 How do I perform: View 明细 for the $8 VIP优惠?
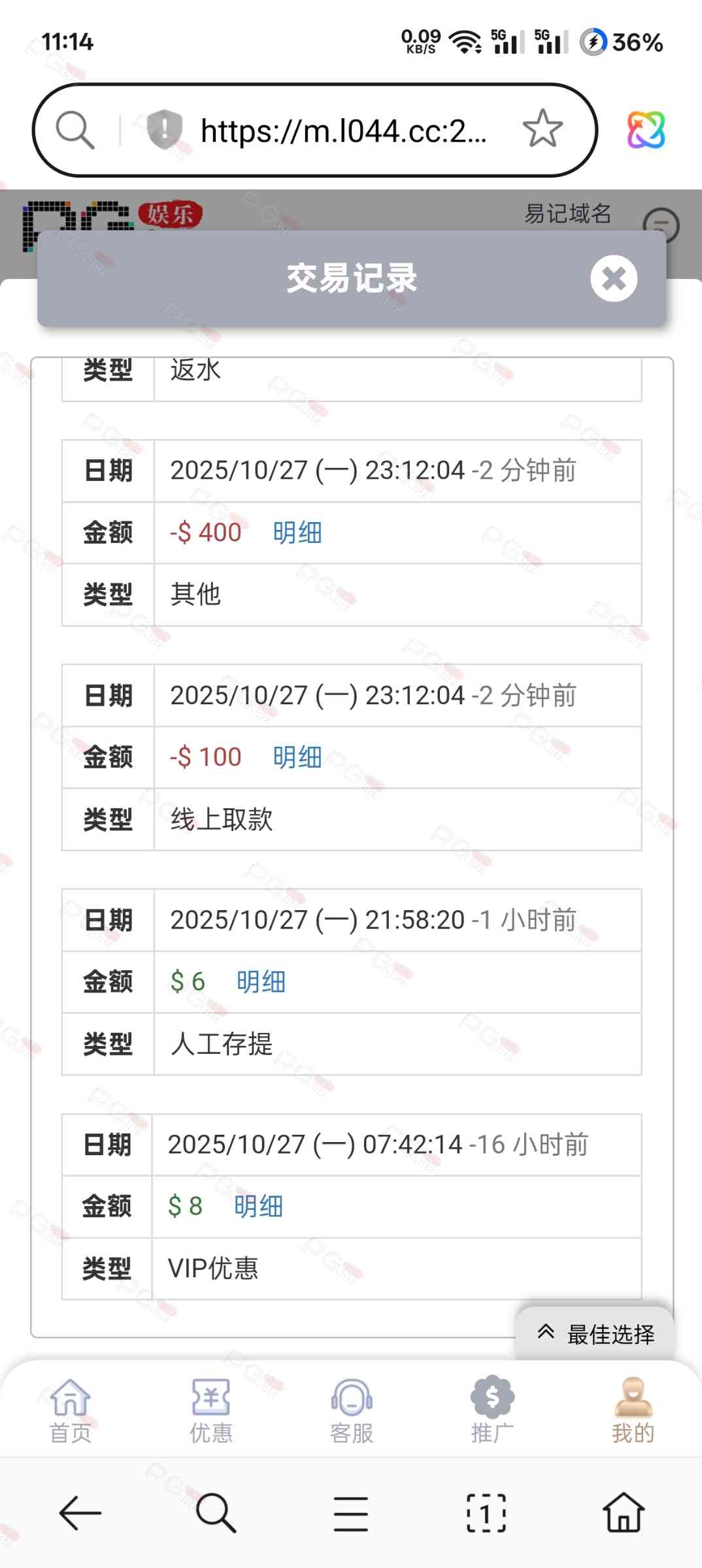258,1207
